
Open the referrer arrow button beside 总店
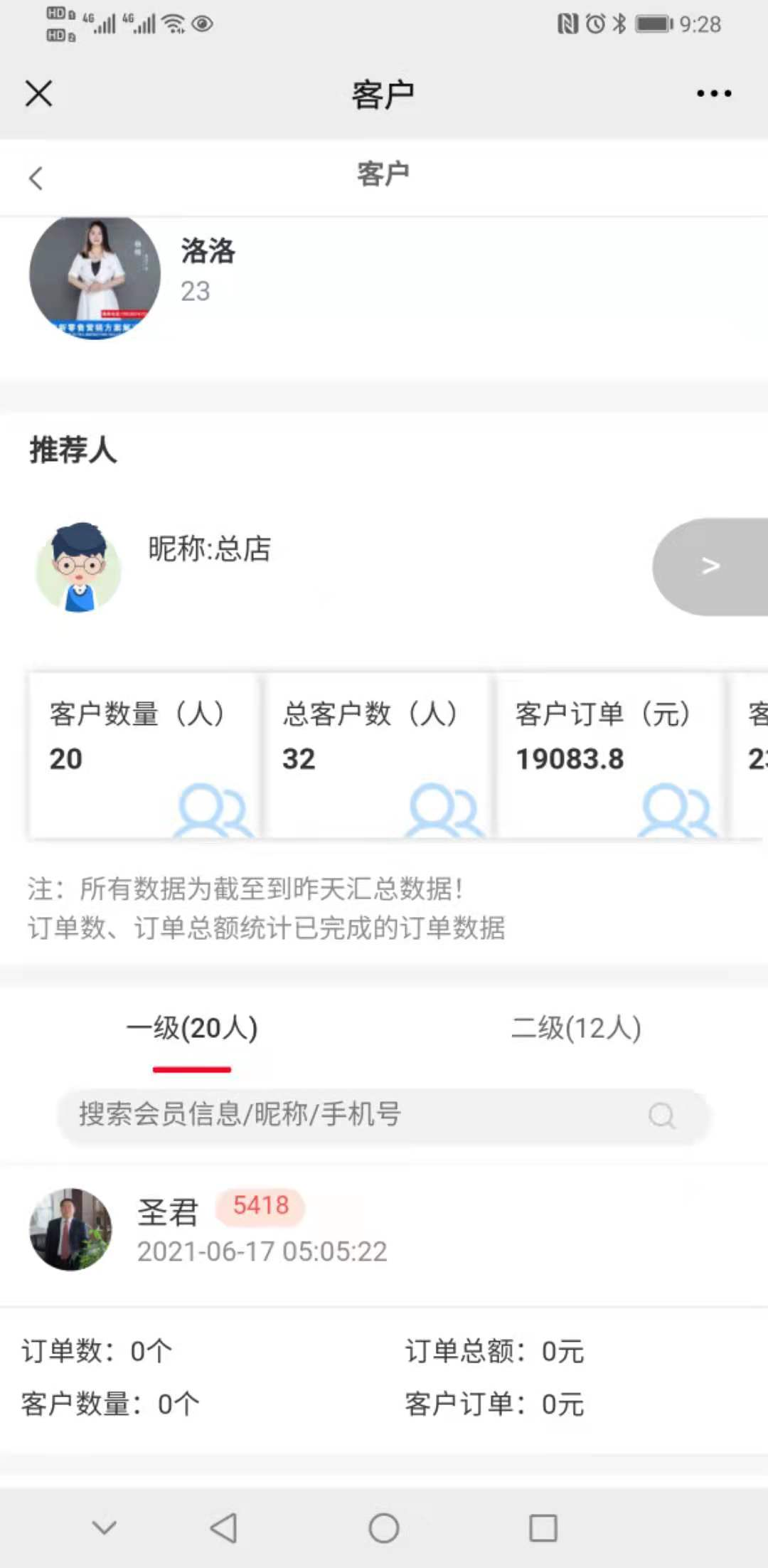pos(710,566)
